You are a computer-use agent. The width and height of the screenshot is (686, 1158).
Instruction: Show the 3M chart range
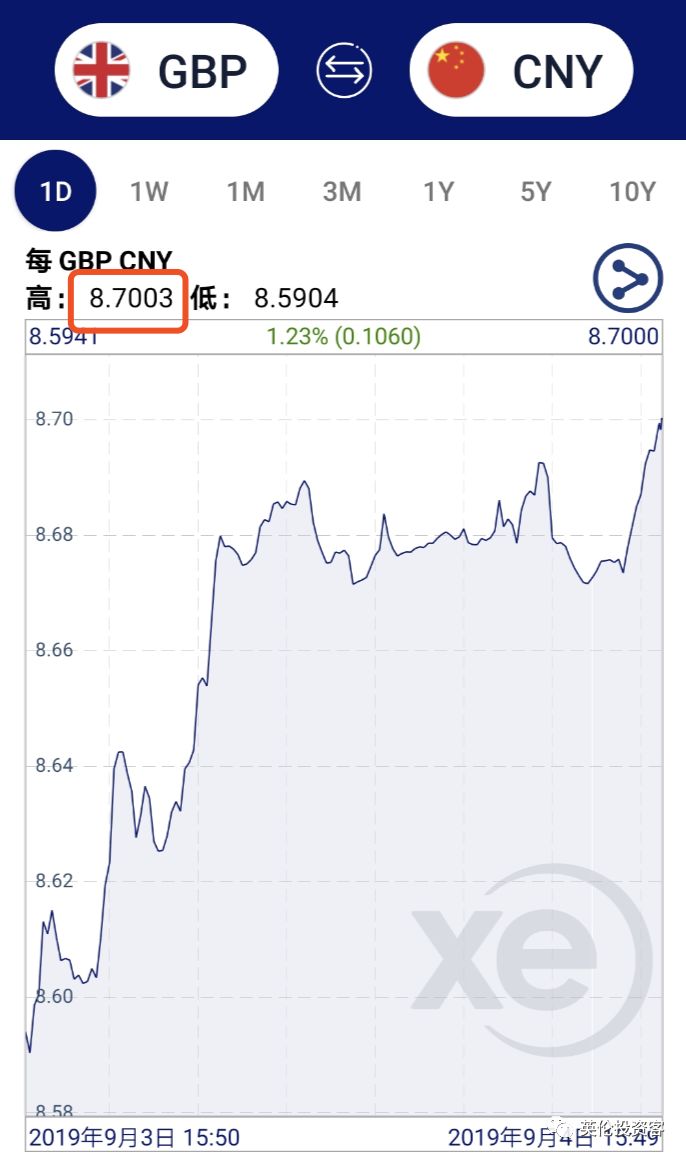pos(342,191)
